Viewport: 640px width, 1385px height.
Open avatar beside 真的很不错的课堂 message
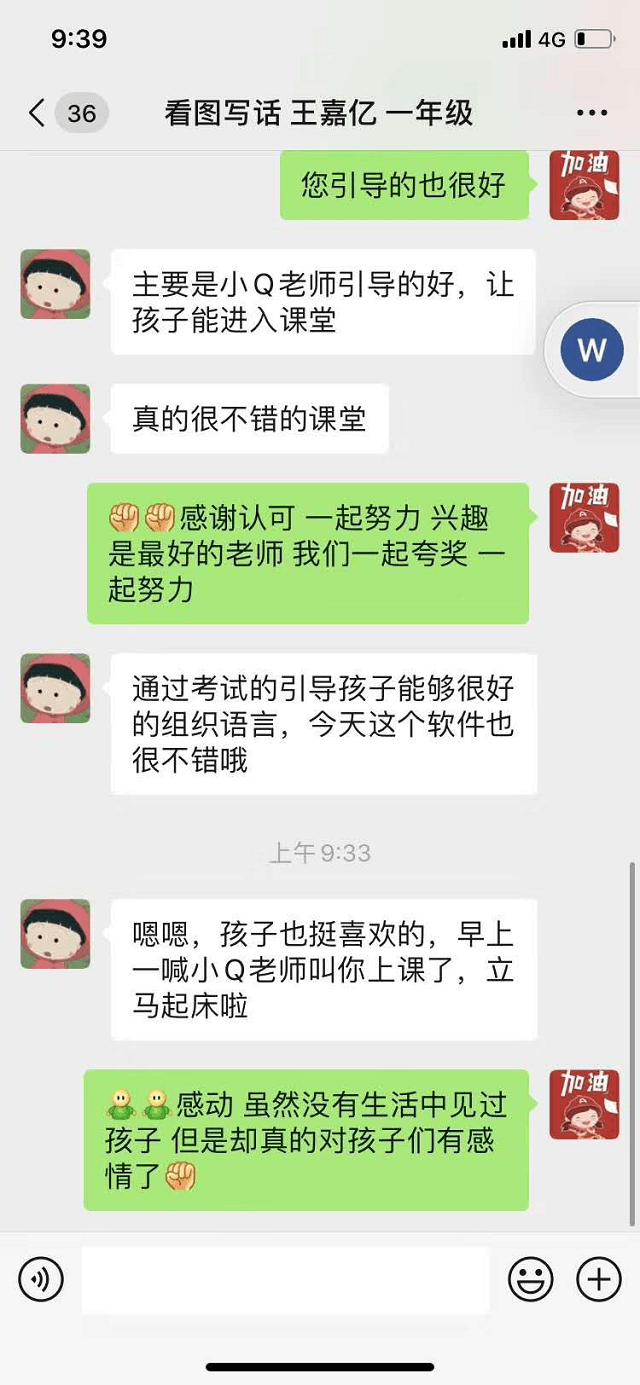point(55,419)
